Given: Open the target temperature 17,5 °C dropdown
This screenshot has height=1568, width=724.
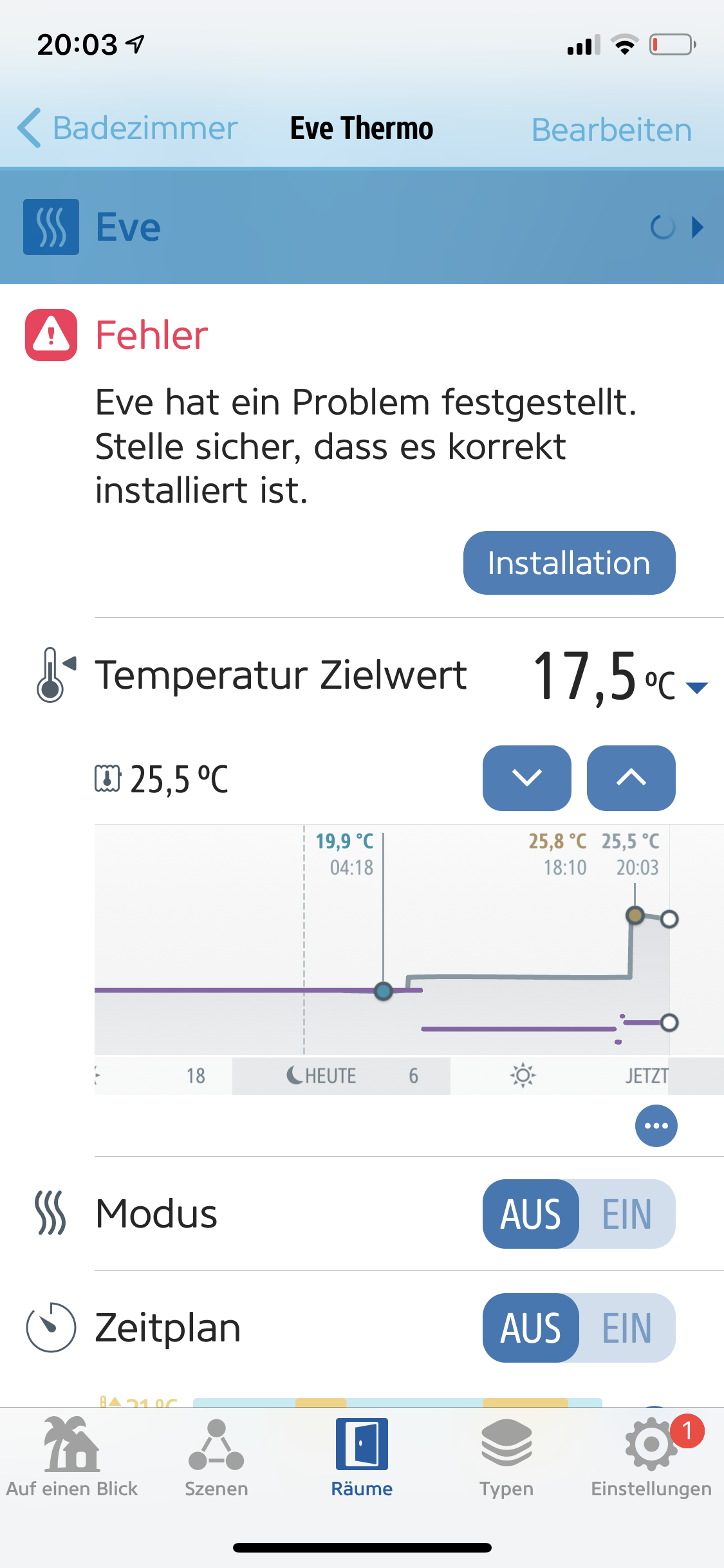Looking at the screenshot, I should [696, 687].
